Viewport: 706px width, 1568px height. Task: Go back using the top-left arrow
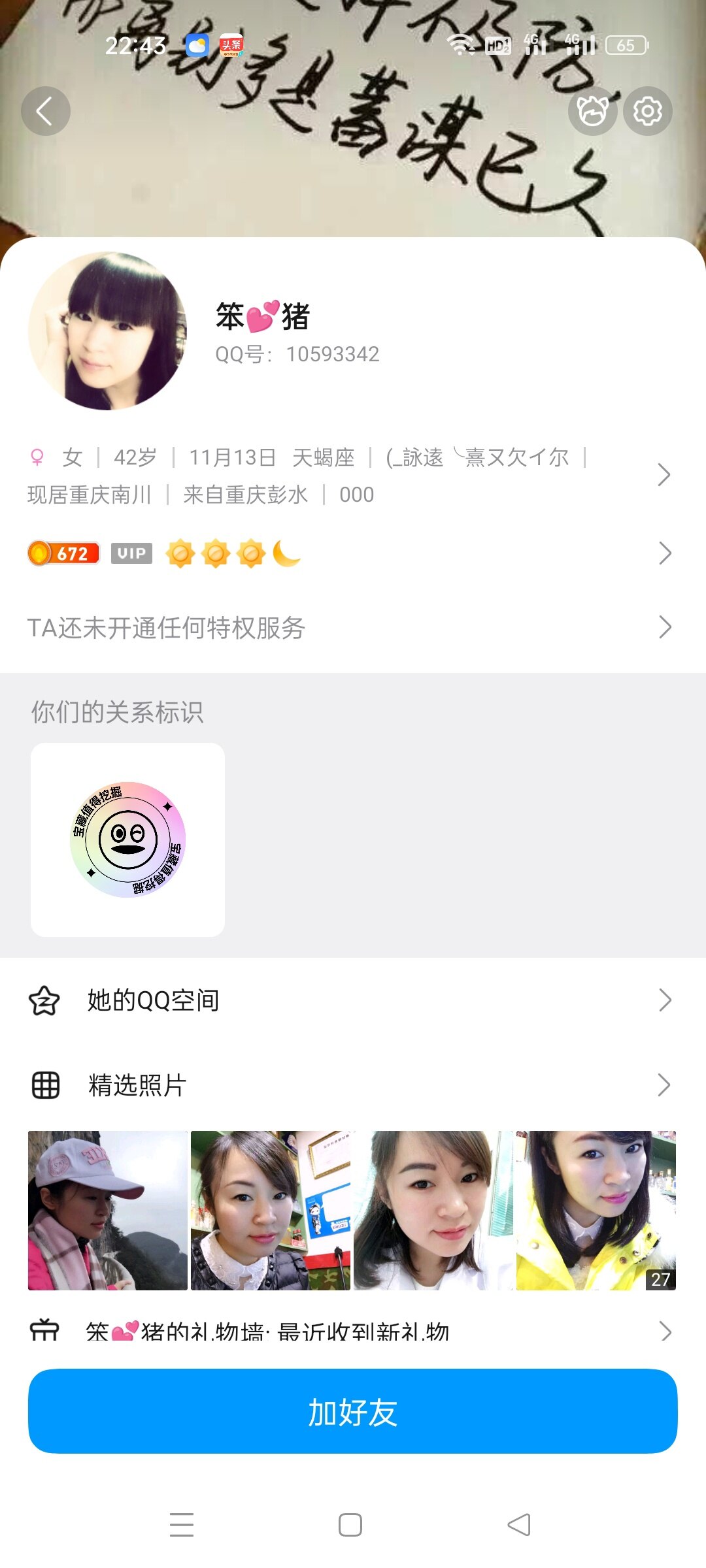45,111
